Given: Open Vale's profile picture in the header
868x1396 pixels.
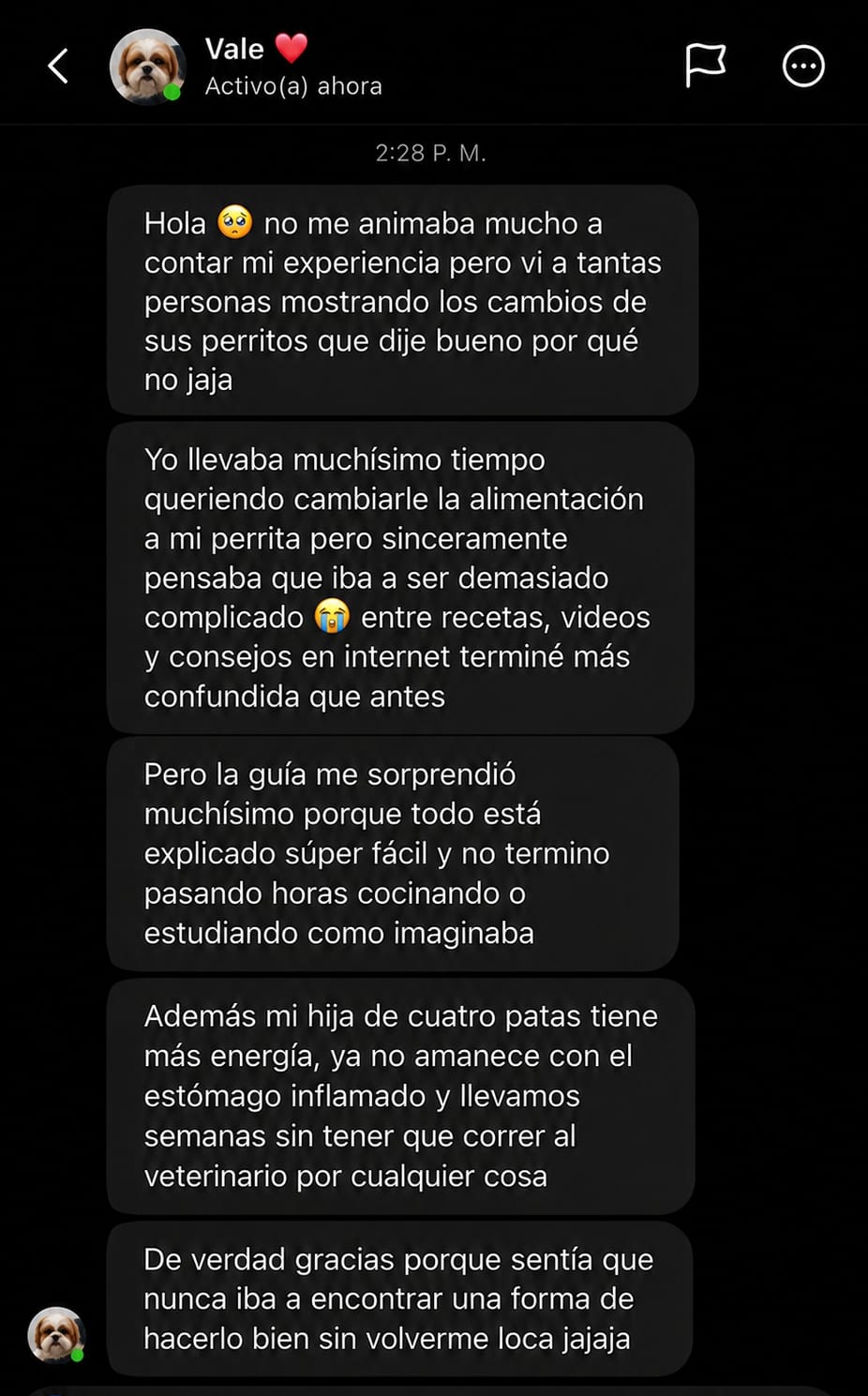Looking at the screenshot, I should pyautogui.click(x=147, y=67).
